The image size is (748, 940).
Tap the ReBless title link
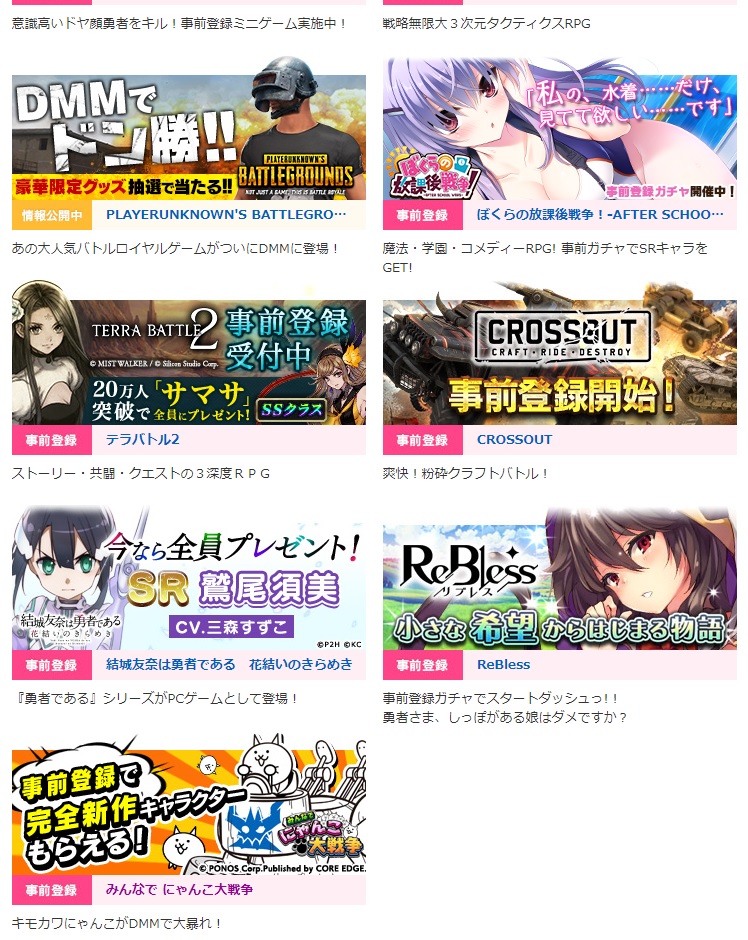(x=503, y=665)
